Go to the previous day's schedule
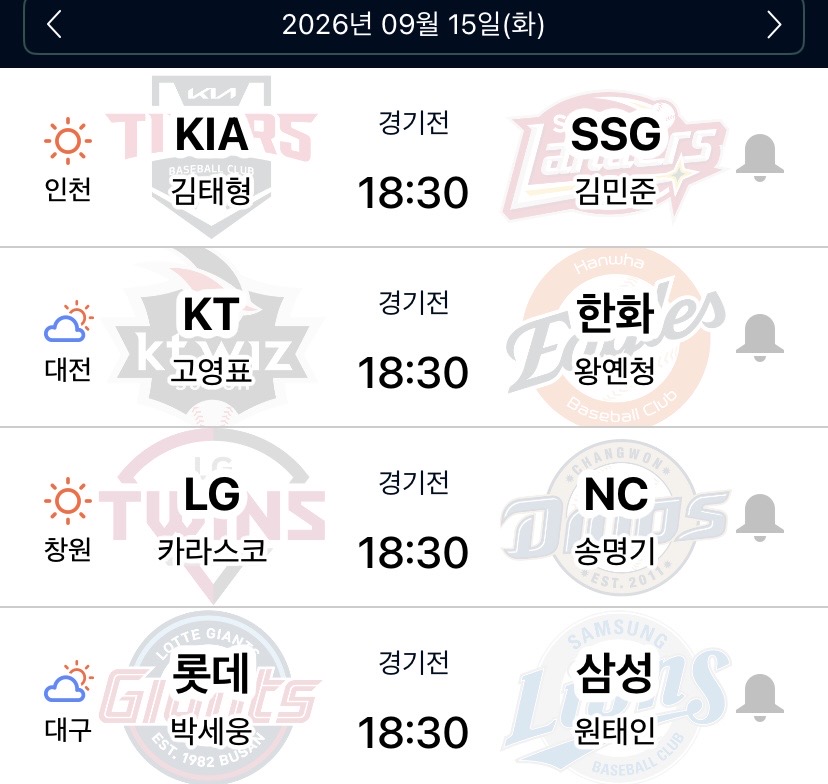Screen dimensions: 828x784 click(54, 25)
